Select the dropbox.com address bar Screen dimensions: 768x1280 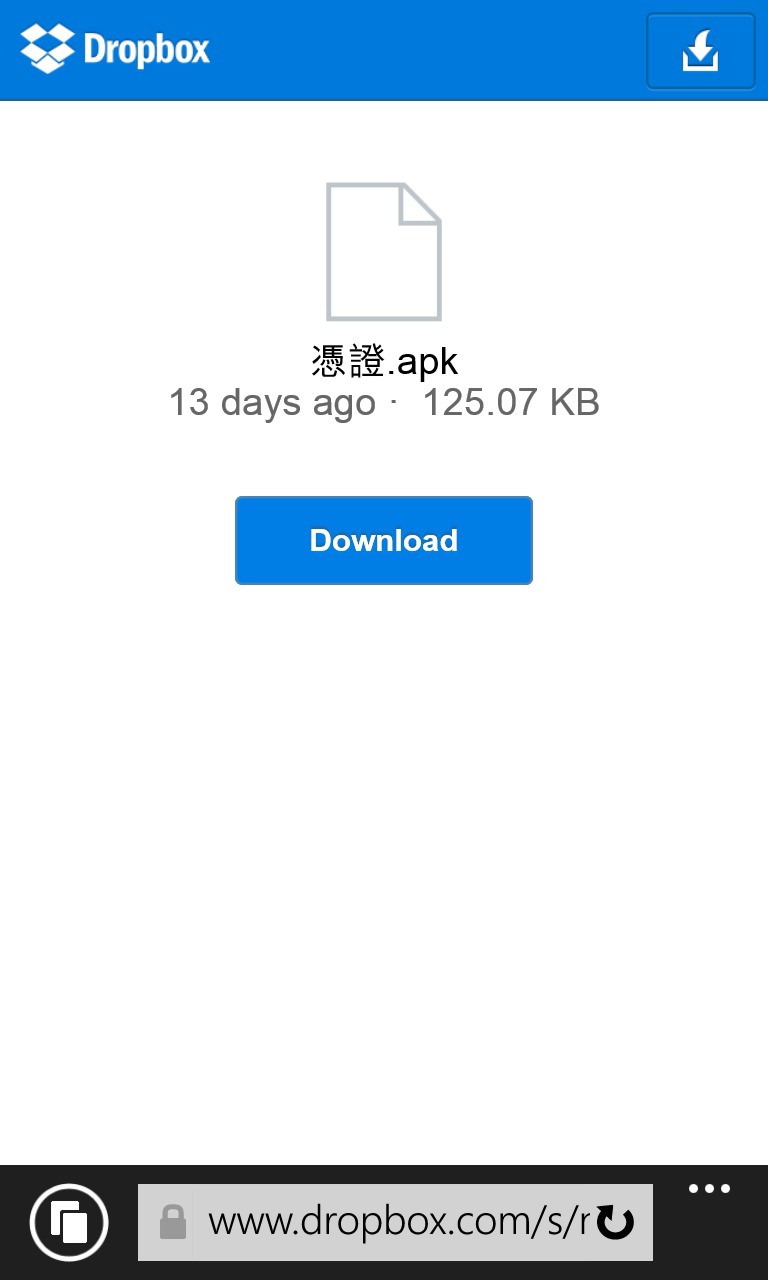[395, 1222]
